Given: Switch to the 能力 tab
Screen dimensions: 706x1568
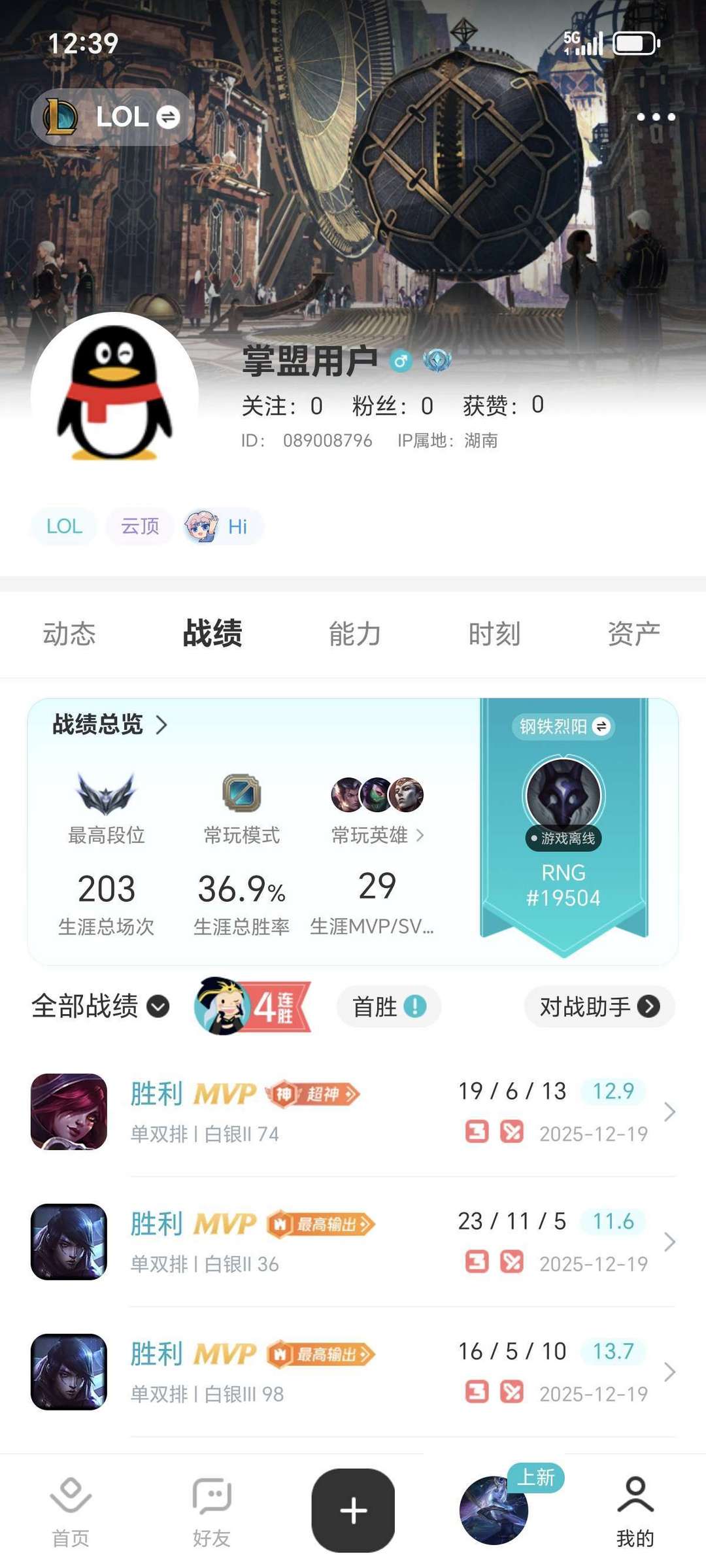Looking at the screenshot, I should pos(354,634).
